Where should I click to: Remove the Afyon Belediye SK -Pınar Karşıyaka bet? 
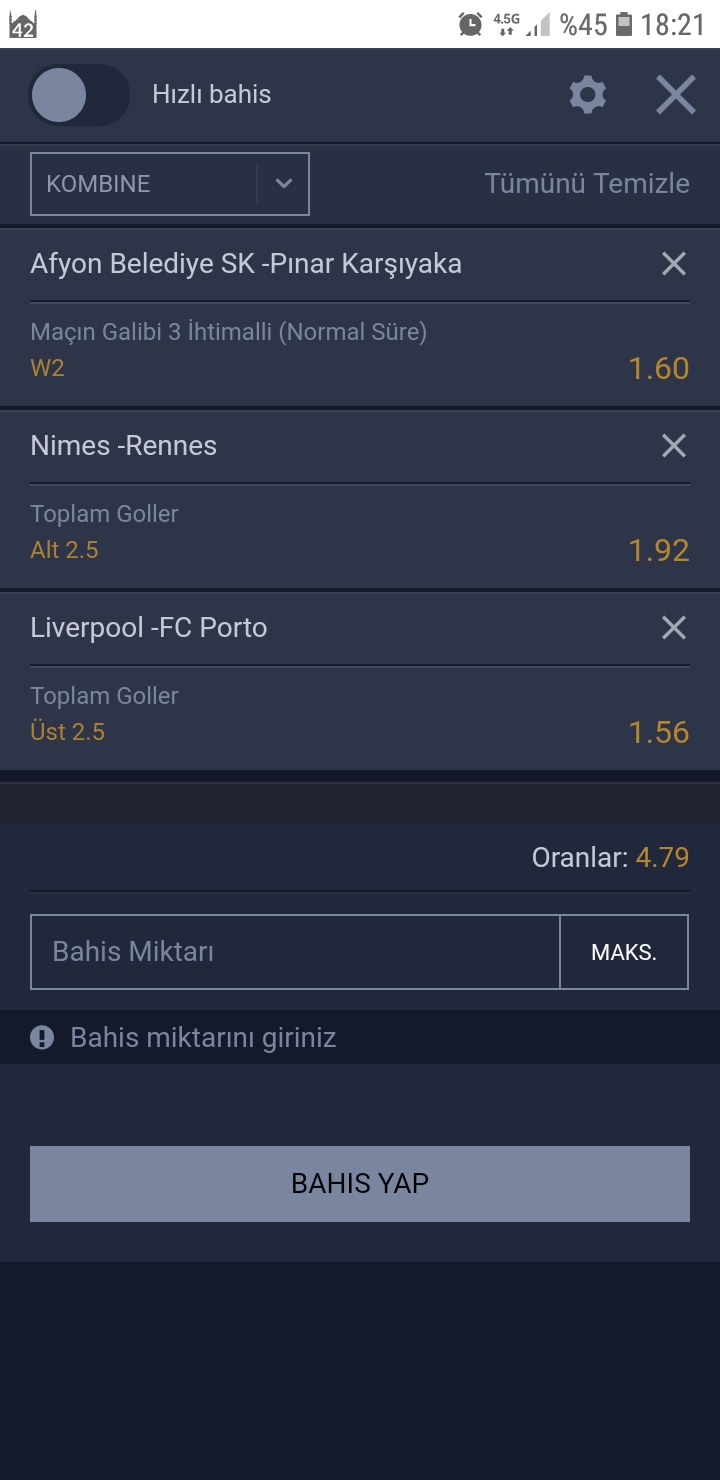tap(674, 264)
